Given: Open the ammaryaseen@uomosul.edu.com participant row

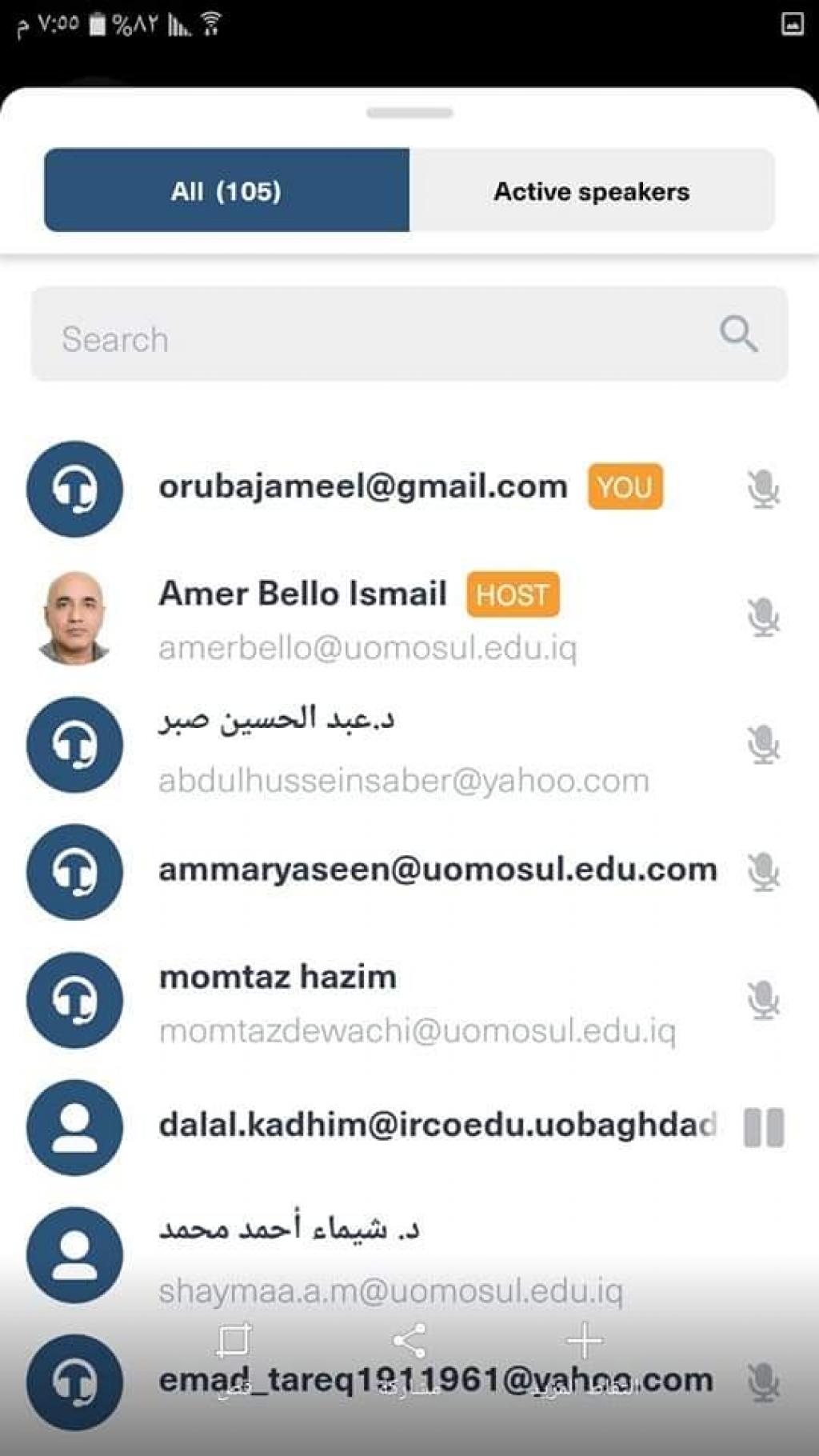Looking at the screenshot, I should 437,870.
